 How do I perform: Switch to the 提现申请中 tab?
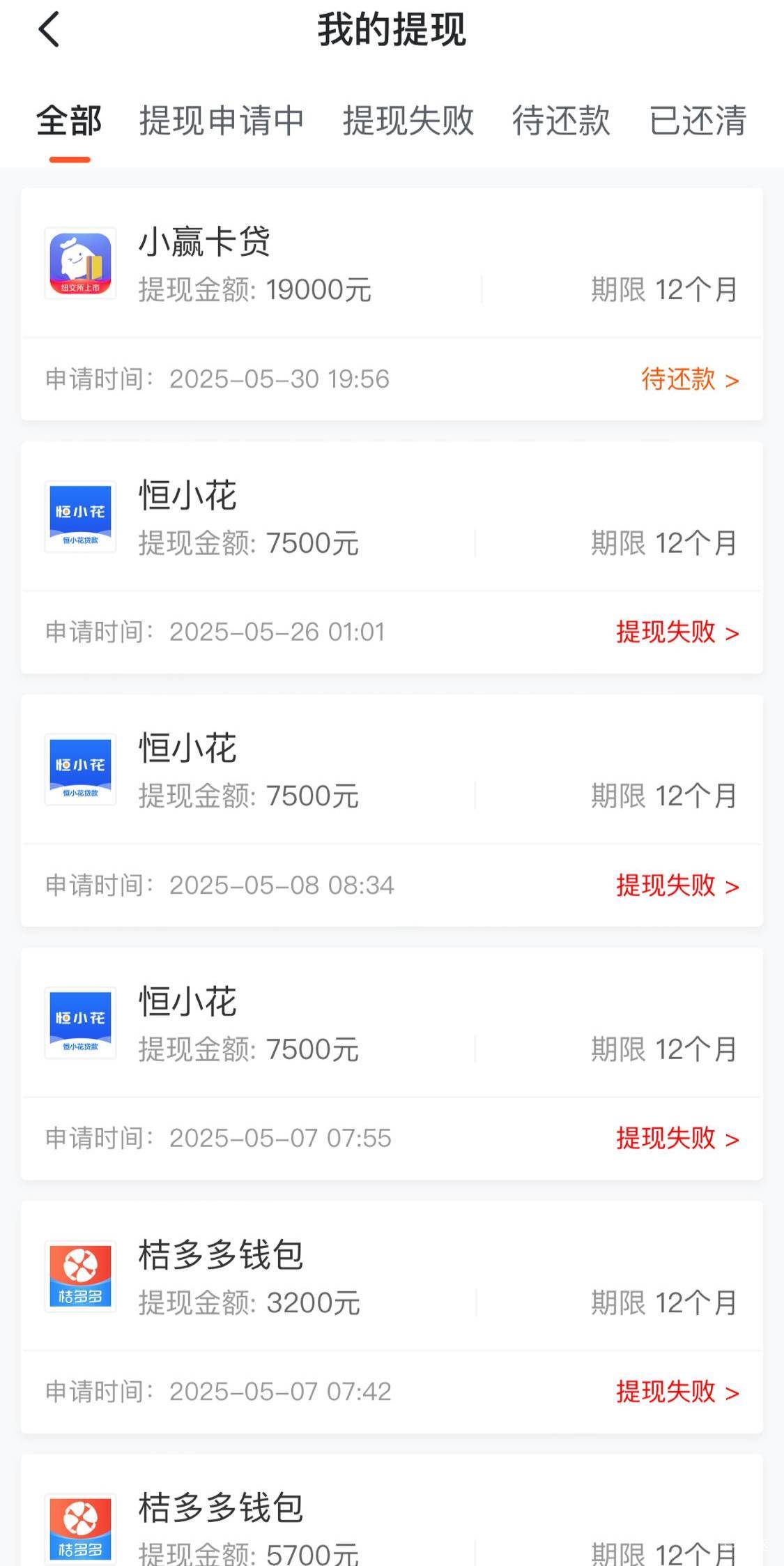[221, 121]
